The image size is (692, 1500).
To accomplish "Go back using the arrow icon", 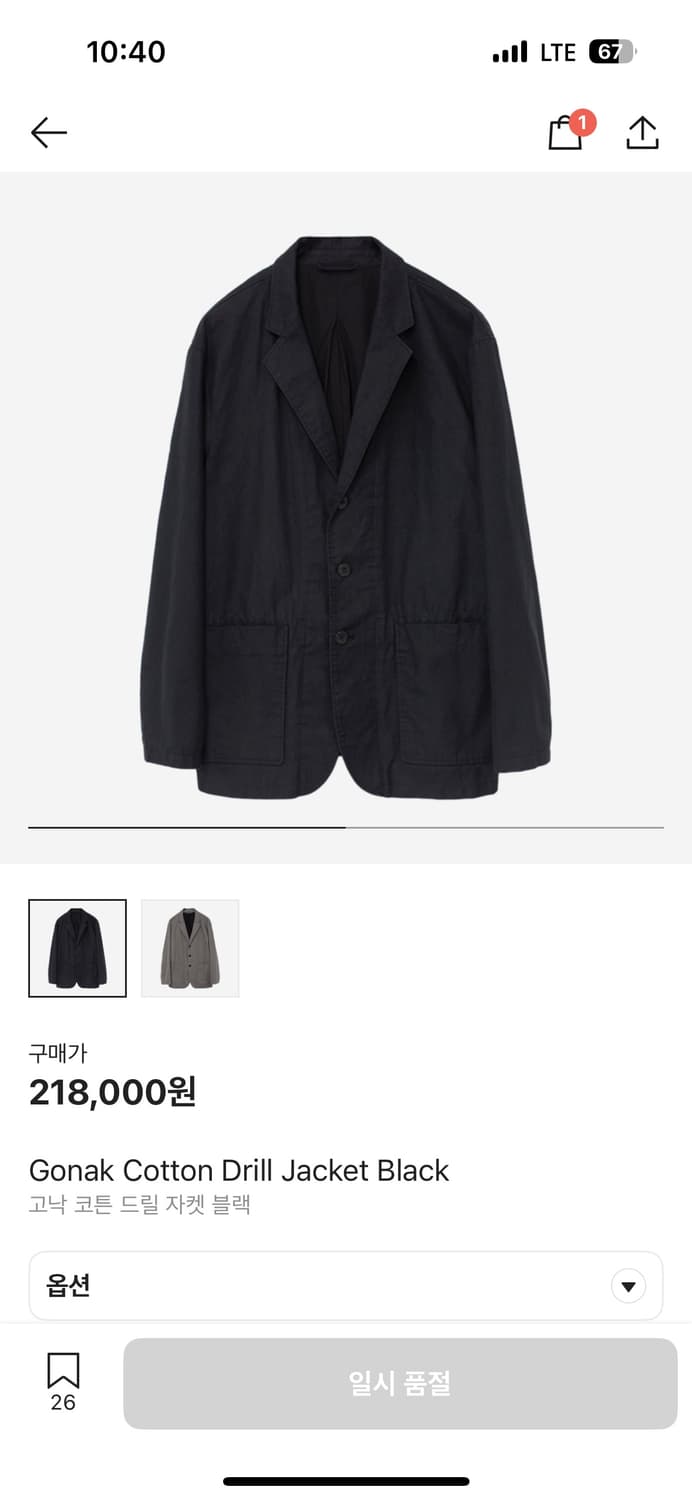I will 48,133.
